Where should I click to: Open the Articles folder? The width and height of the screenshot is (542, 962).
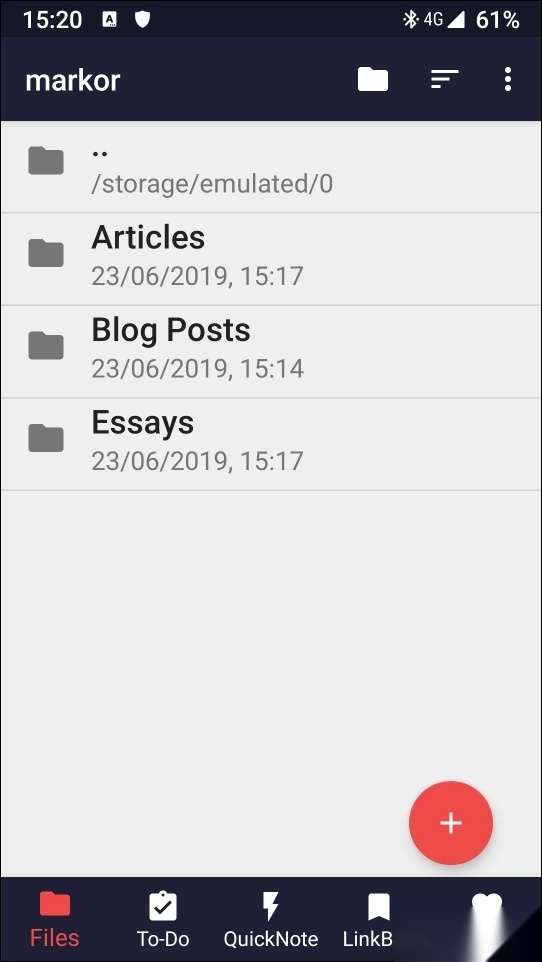271,260
